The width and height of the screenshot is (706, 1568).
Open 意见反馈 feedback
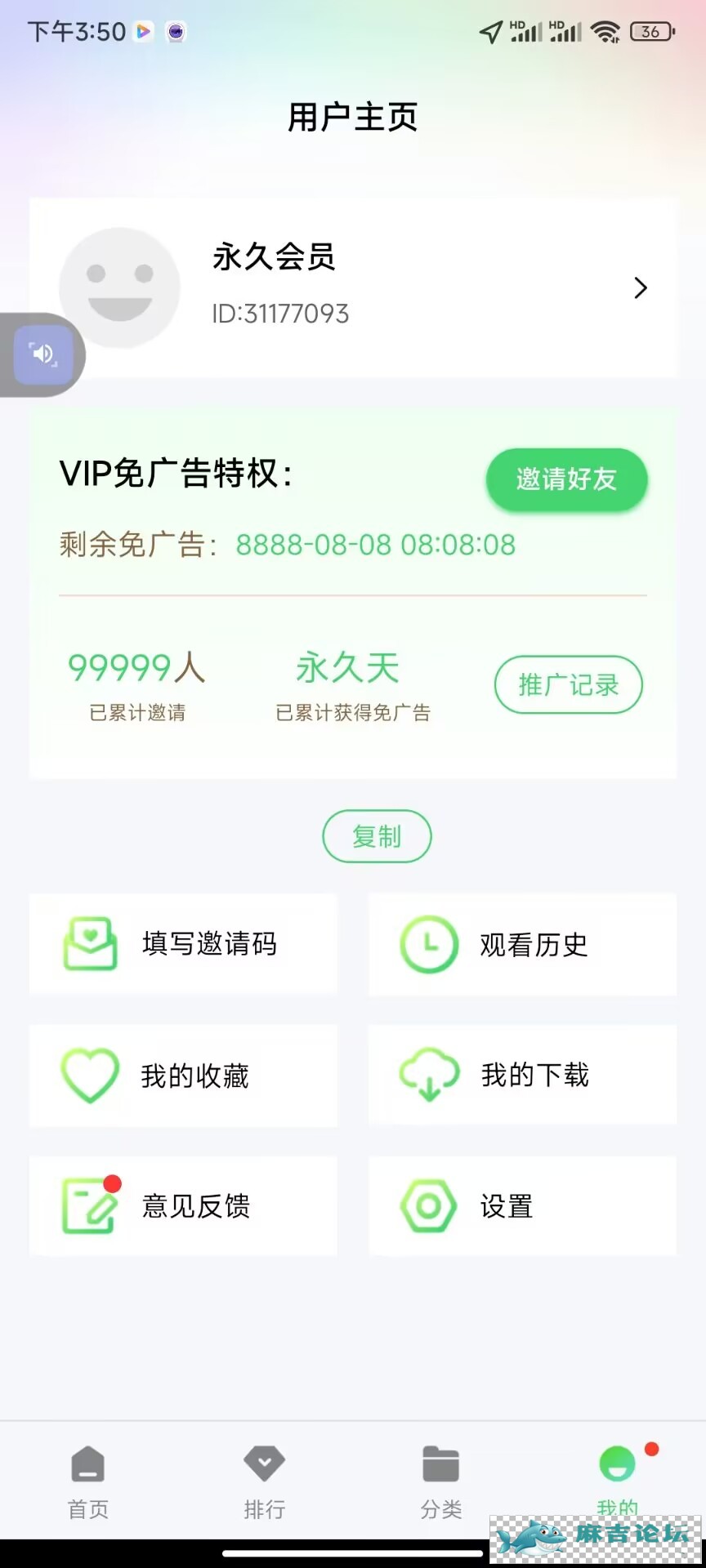(183, 1205)
